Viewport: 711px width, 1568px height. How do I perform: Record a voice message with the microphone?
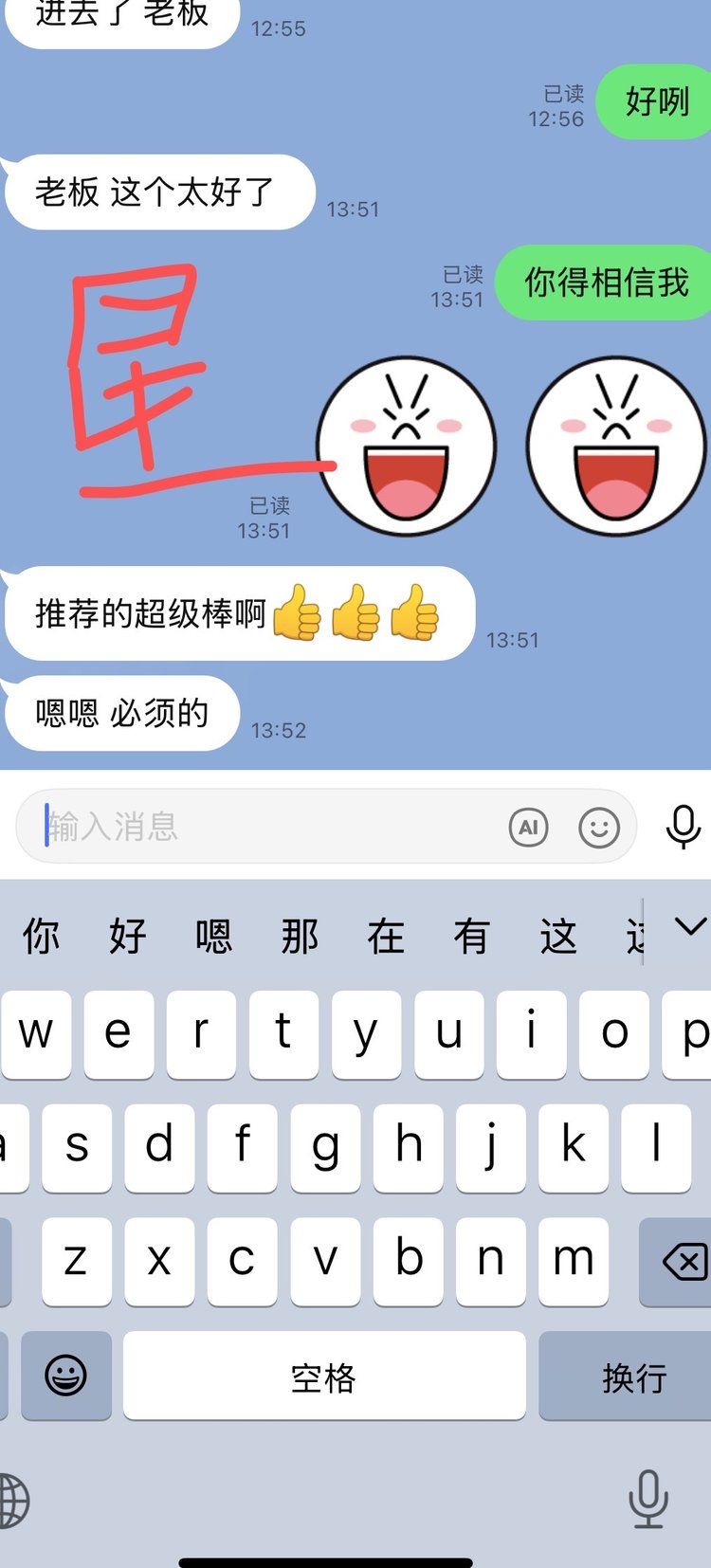[683, 827]
